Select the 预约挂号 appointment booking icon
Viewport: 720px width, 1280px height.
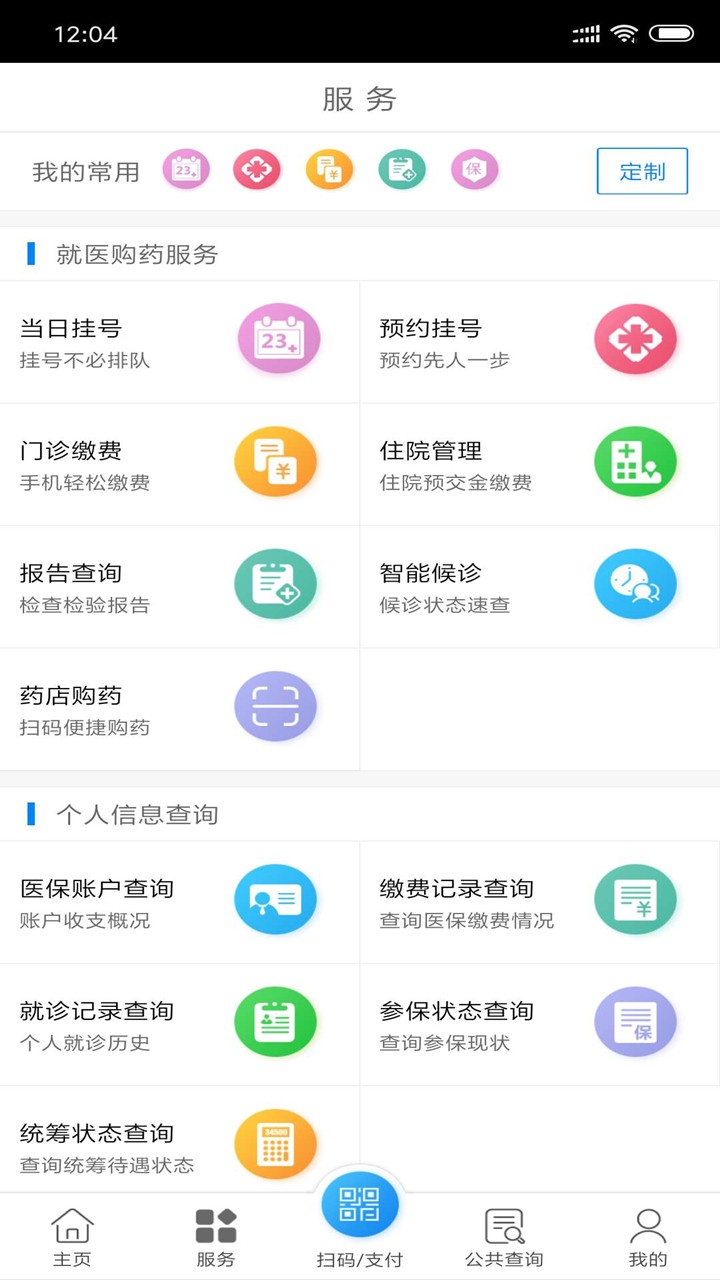(x=636, y=340)
